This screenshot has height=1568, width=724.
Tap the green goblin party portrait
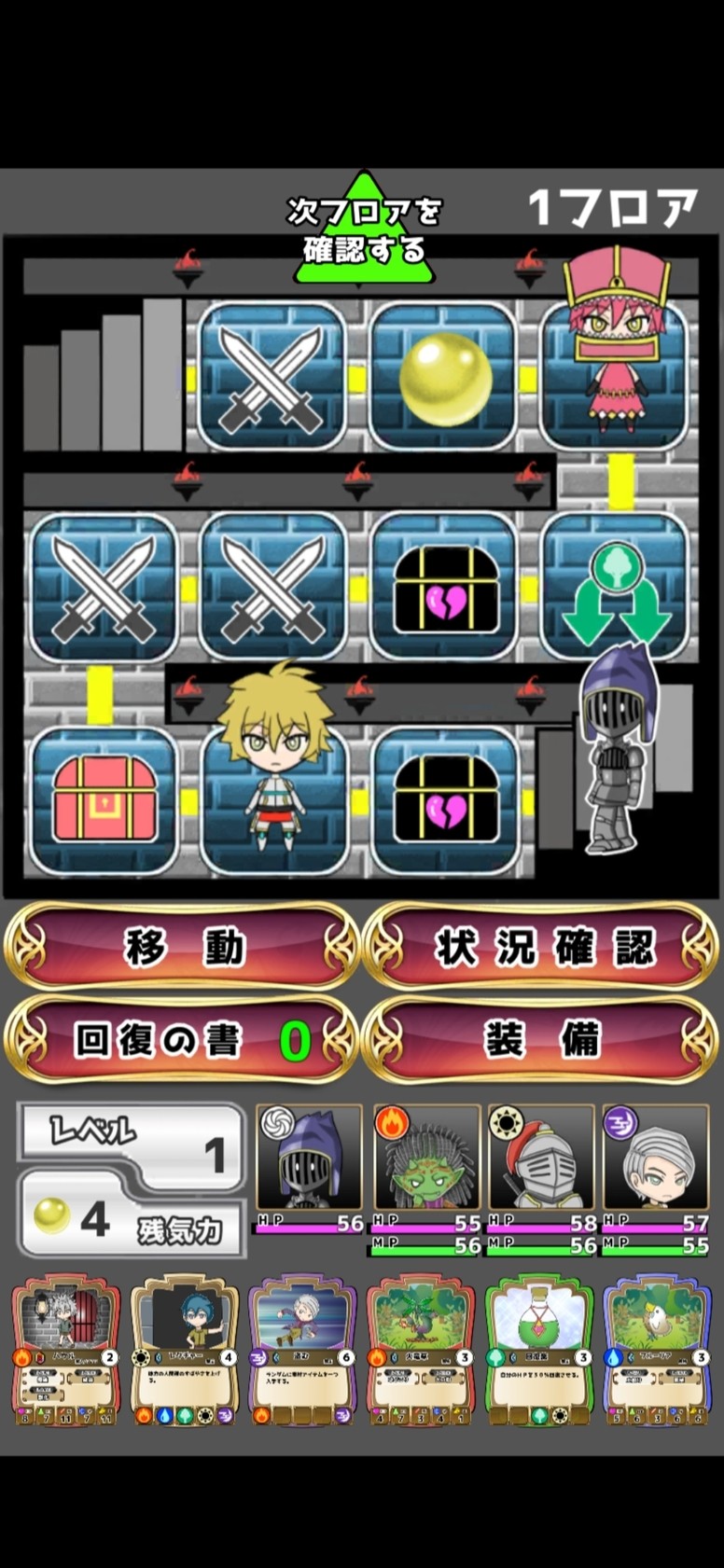tap(425, 1159)
